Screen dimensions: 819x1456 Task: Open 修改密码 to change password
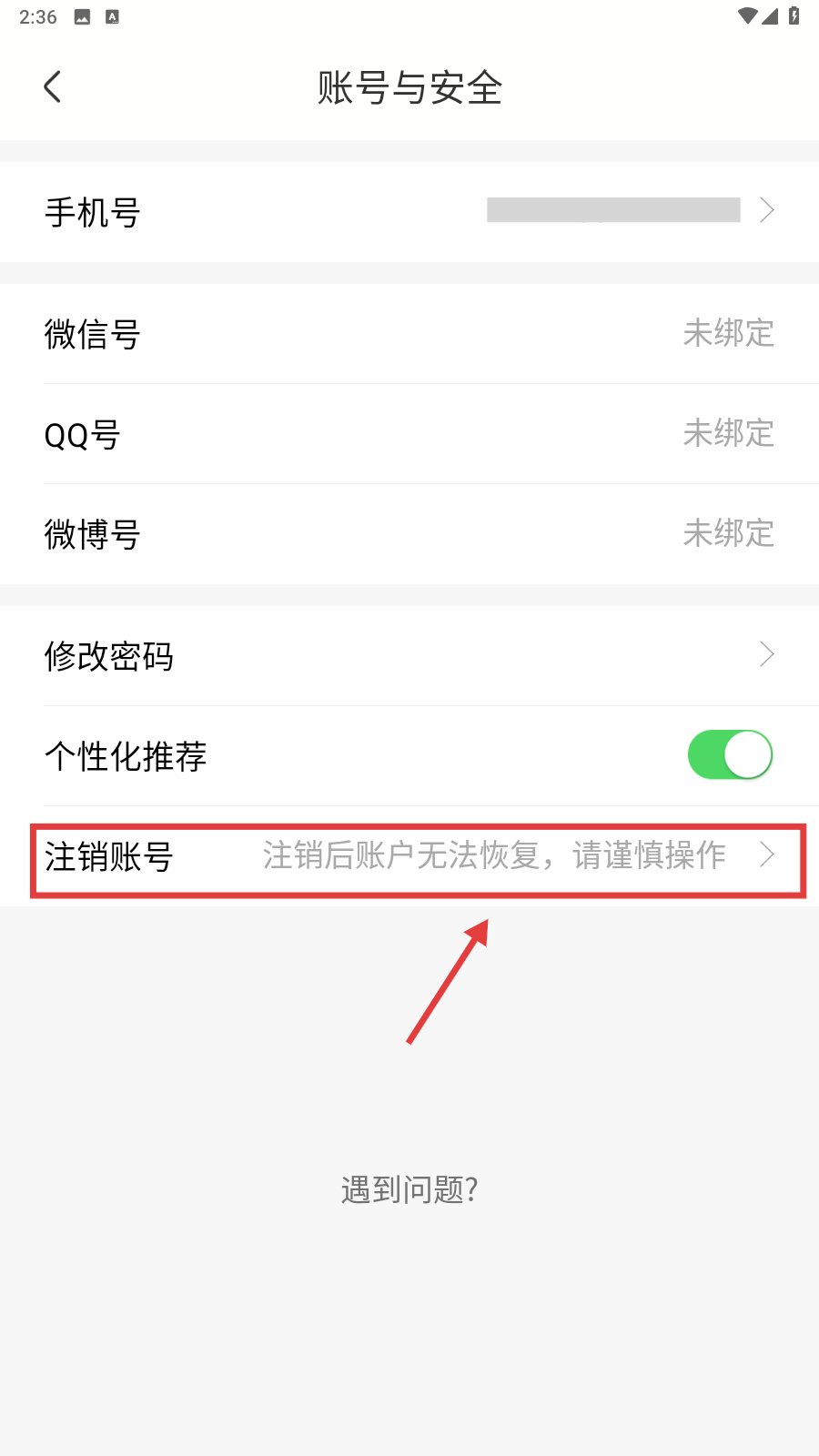[409, 655]
